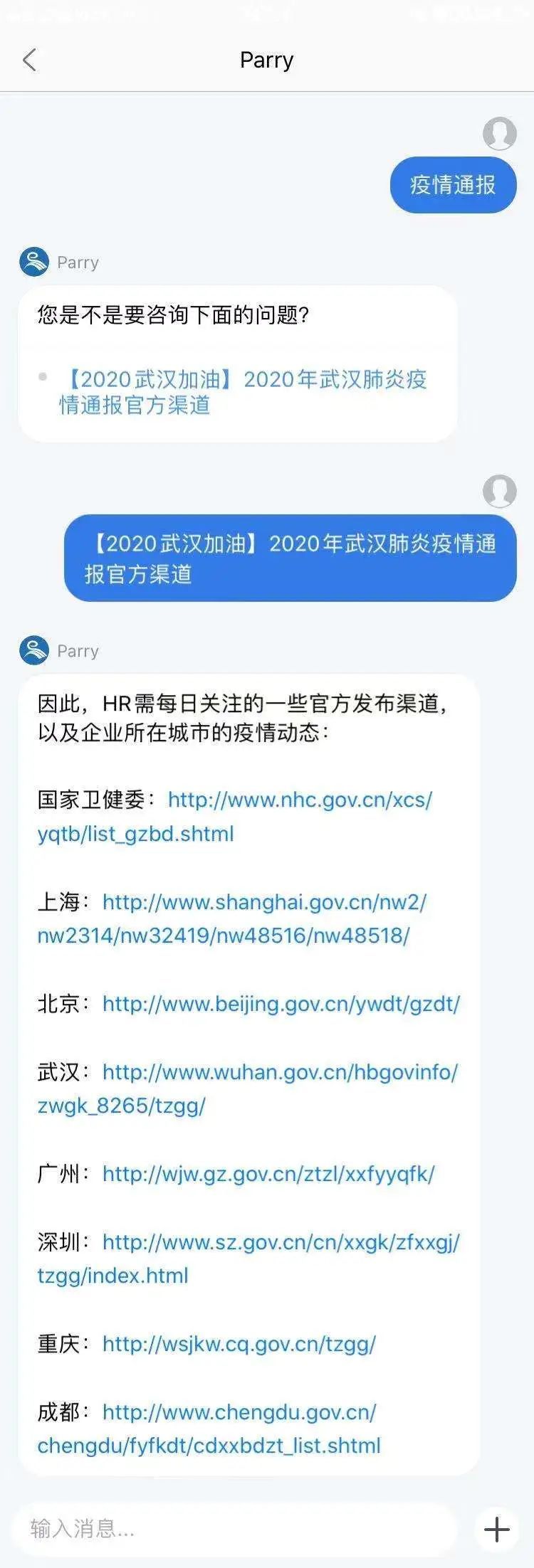Tap the message input field

tap(235, 1528)
